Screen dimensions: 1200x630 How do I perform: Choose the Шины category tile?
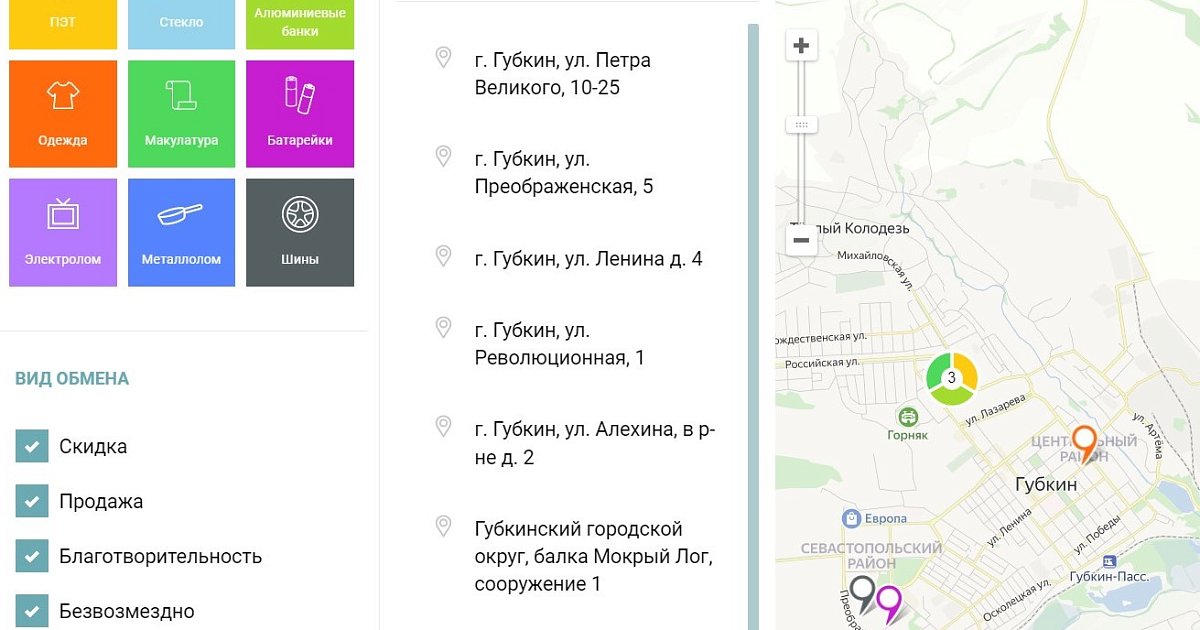pos(300,232)
